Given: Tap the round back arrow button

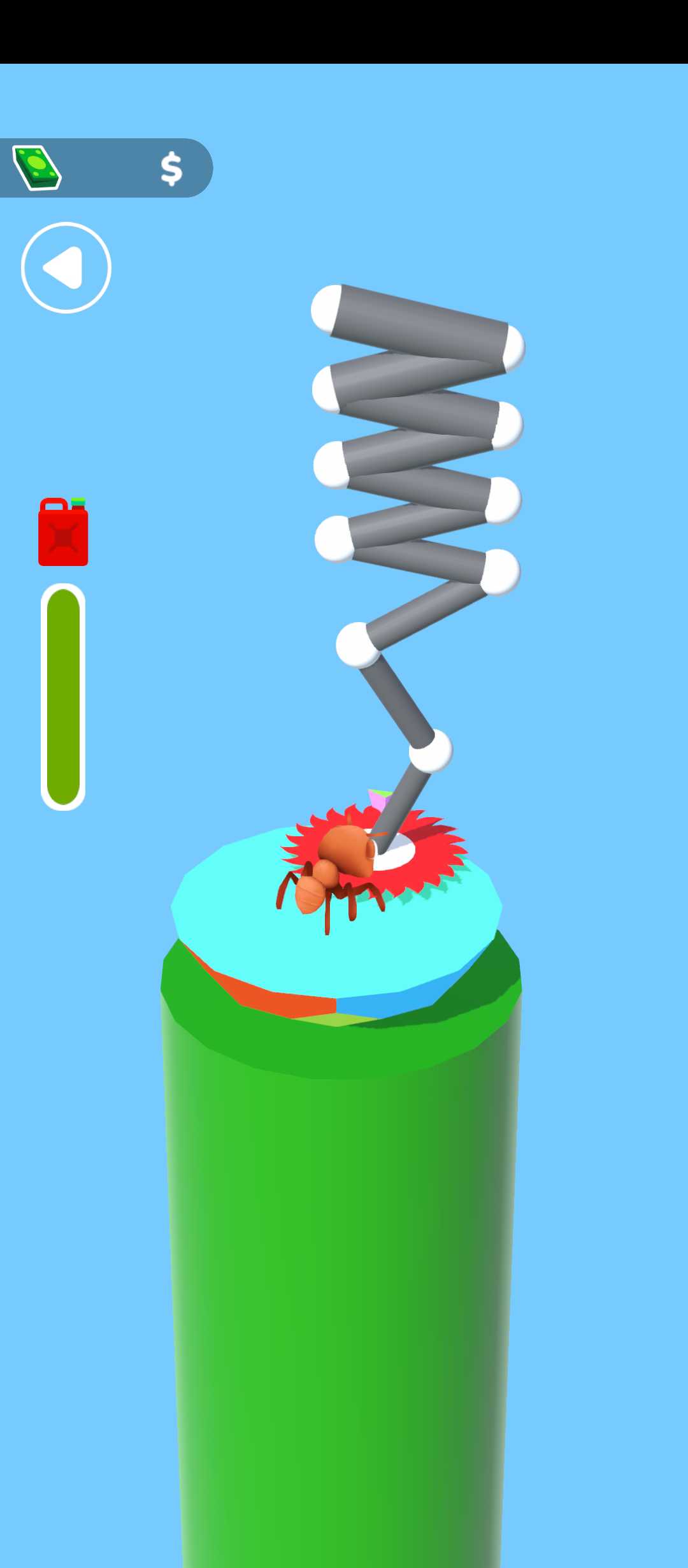Looking at the screenshot, I should tap(66, 268).
